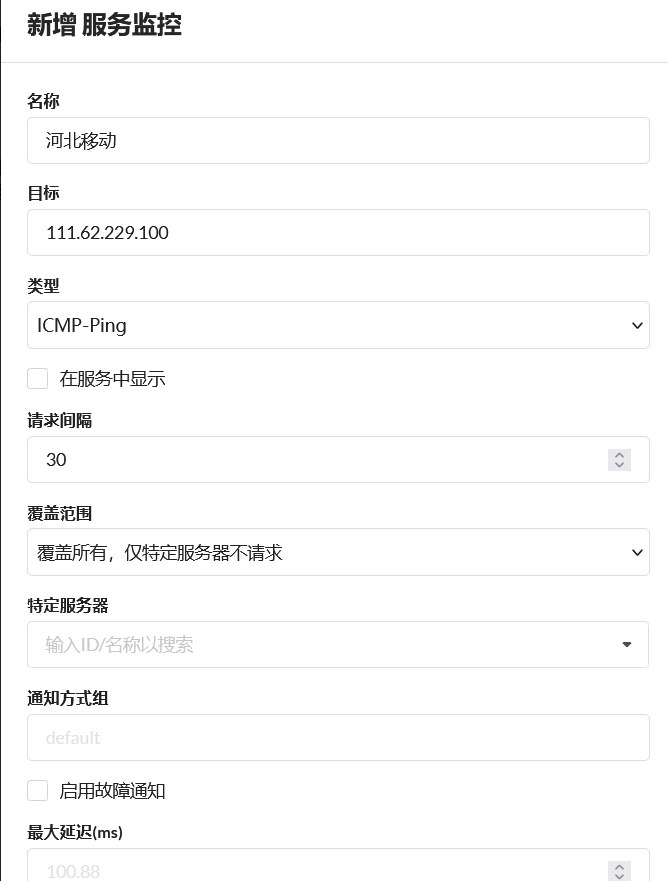
Task: Open the 类型 dropdown showing ICMP-Ping
Action: (x=338, y=325)
